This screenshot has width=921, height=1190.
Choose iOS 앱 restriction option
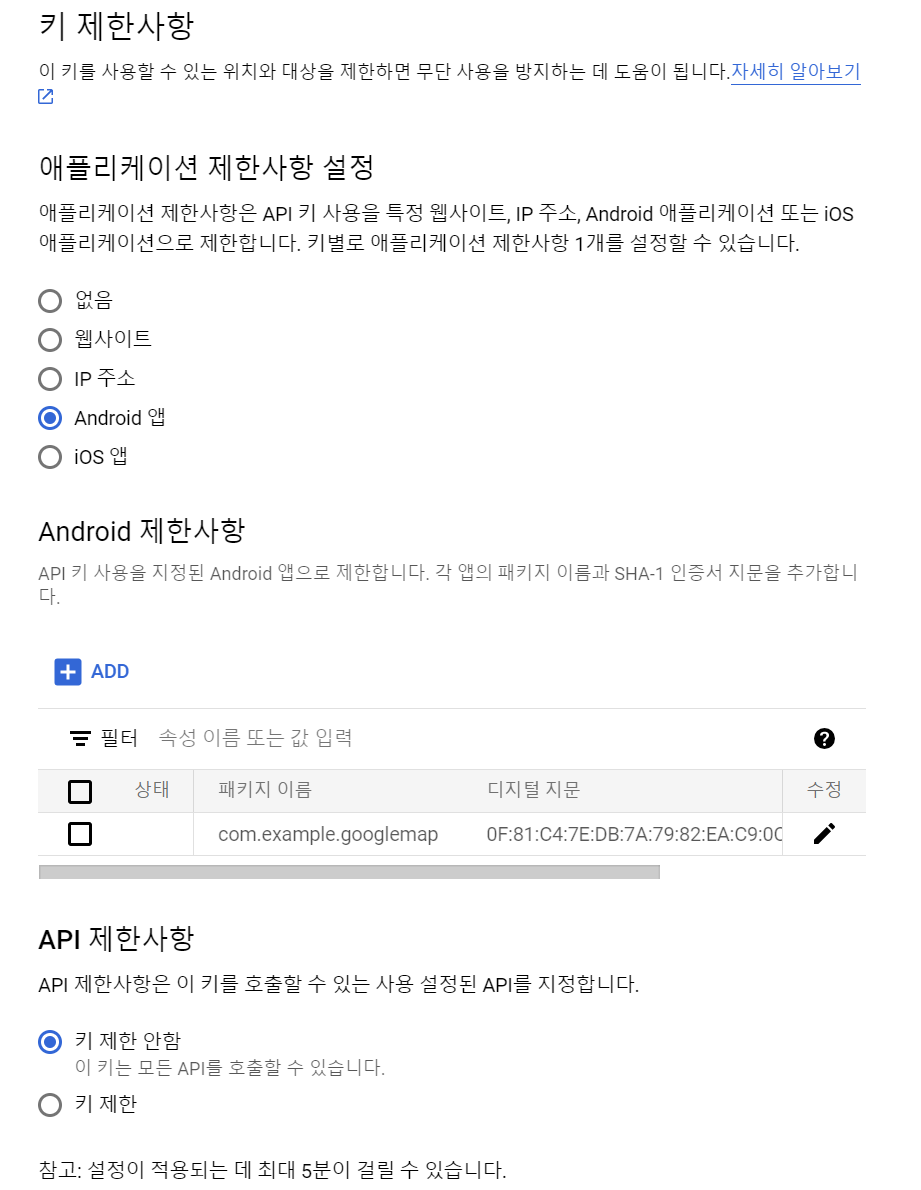(x=50, y=457)
